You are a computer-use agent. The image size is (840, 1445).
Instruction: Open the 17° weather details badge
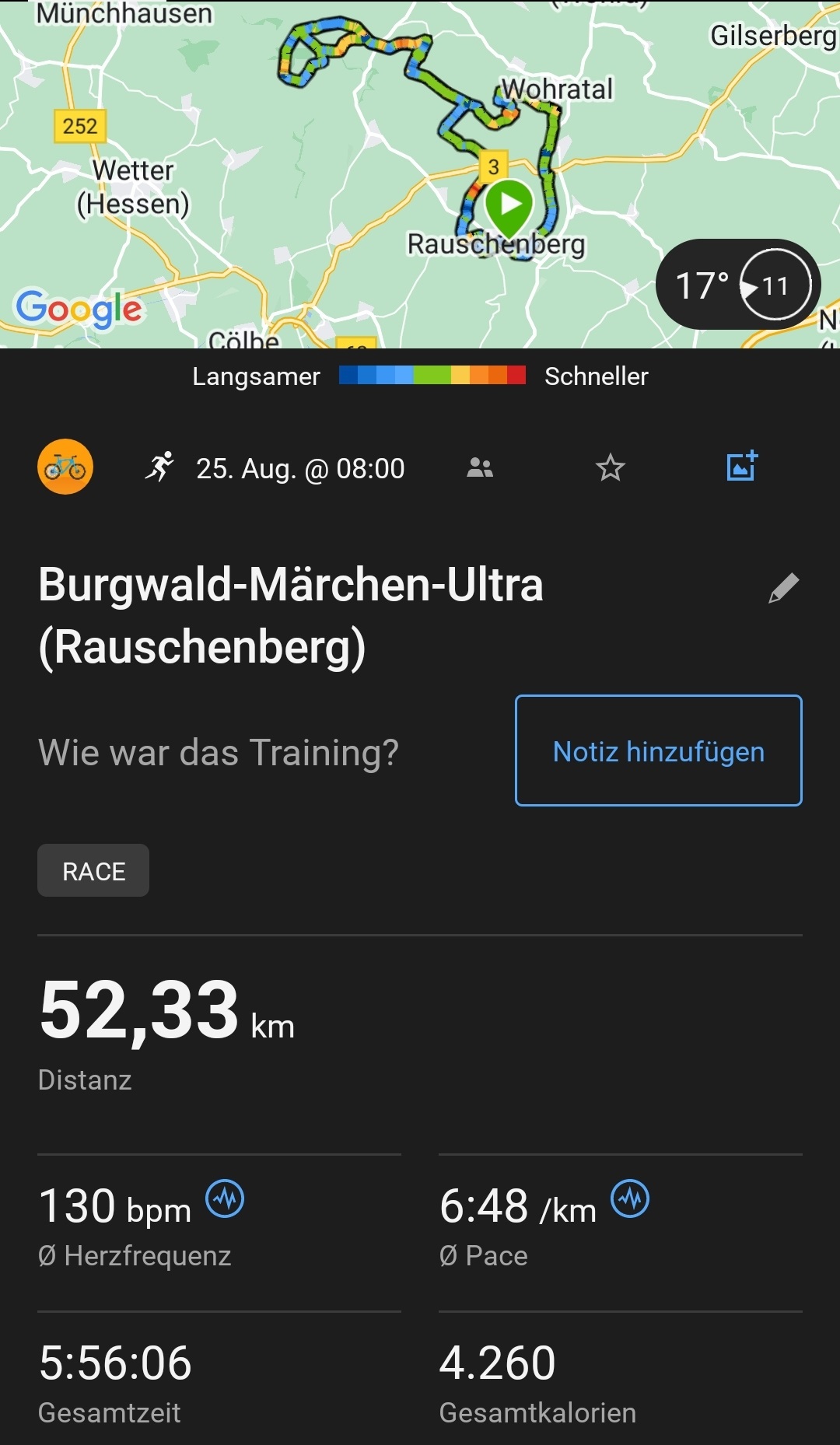(x=737, y=285)
